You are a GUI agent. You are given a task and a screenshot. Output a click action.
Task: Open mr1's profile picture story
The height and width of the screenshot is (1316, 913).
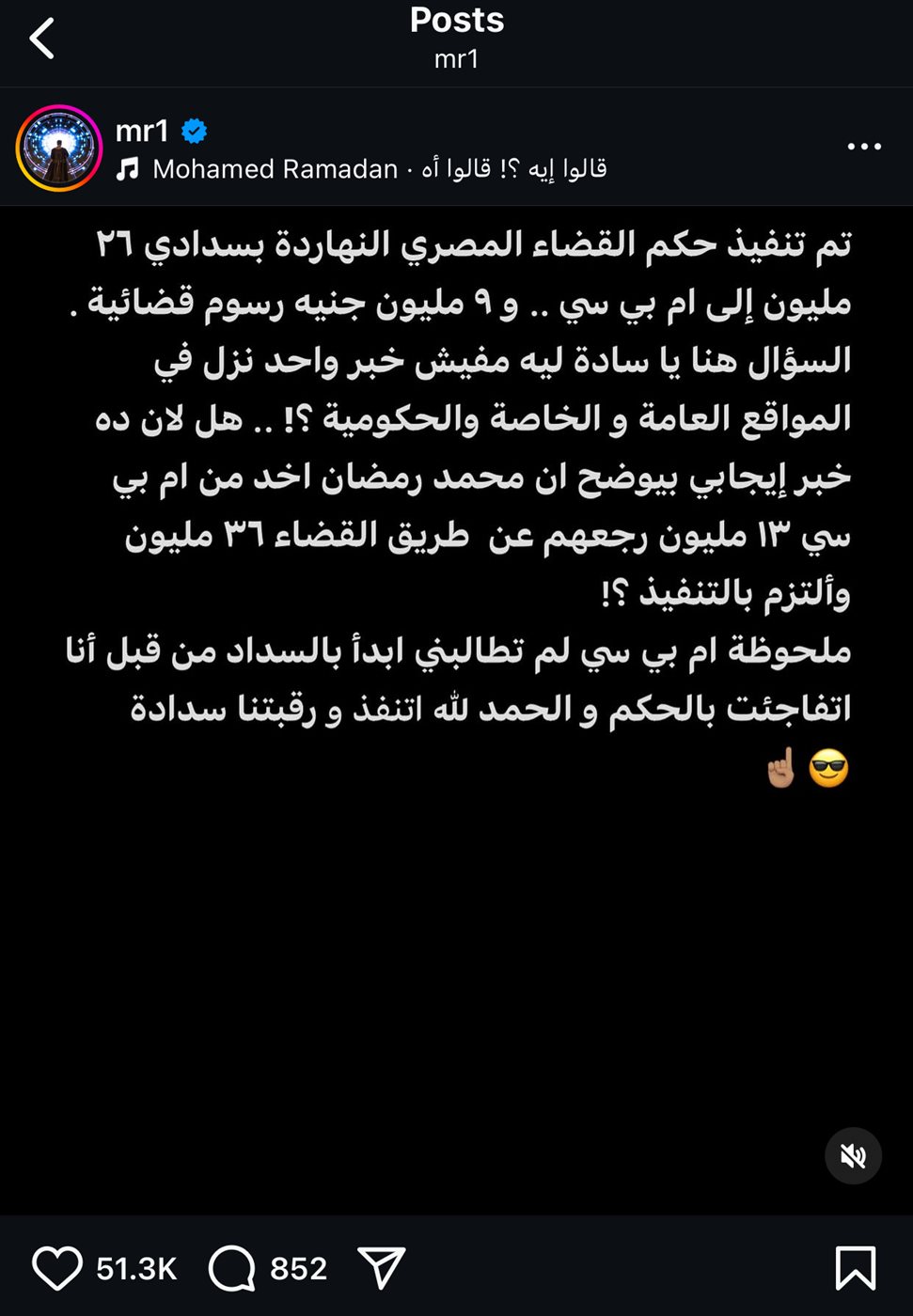(59, 149)
